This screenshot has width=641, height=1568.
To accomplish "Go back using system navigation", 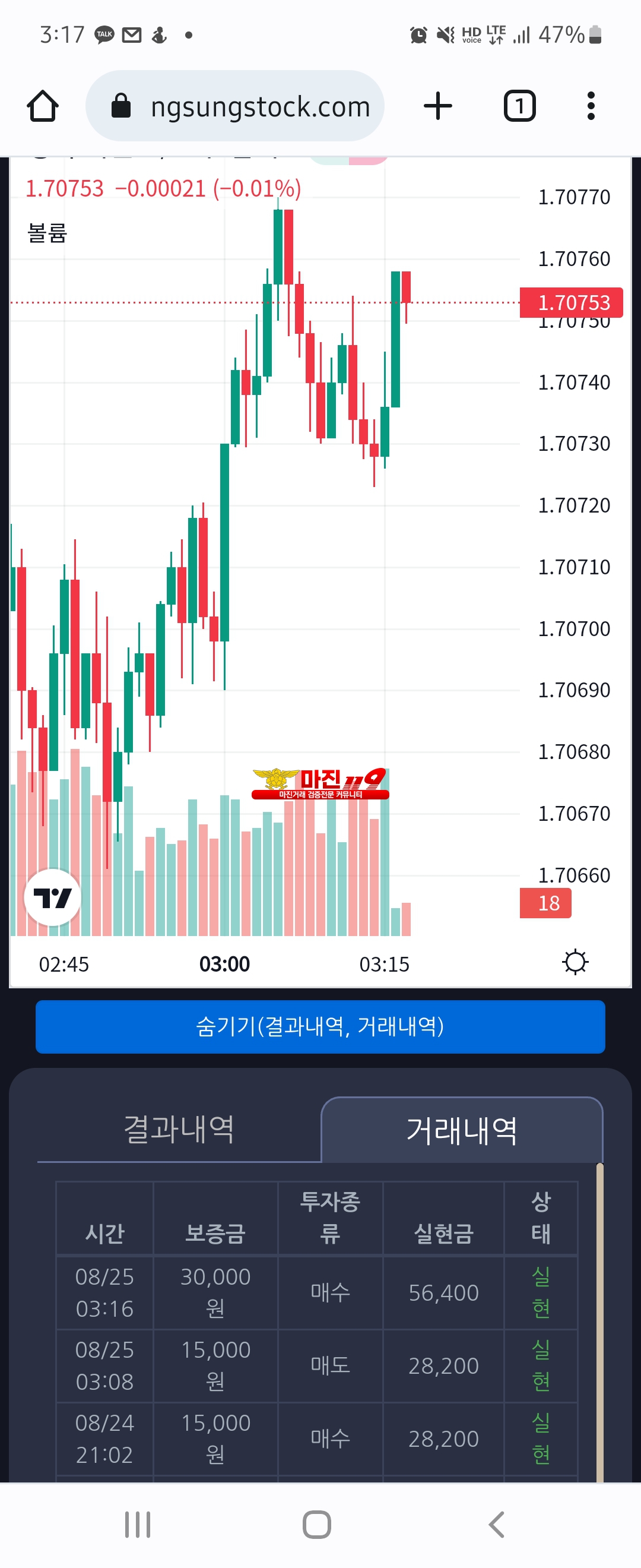I will (497, 1524).
